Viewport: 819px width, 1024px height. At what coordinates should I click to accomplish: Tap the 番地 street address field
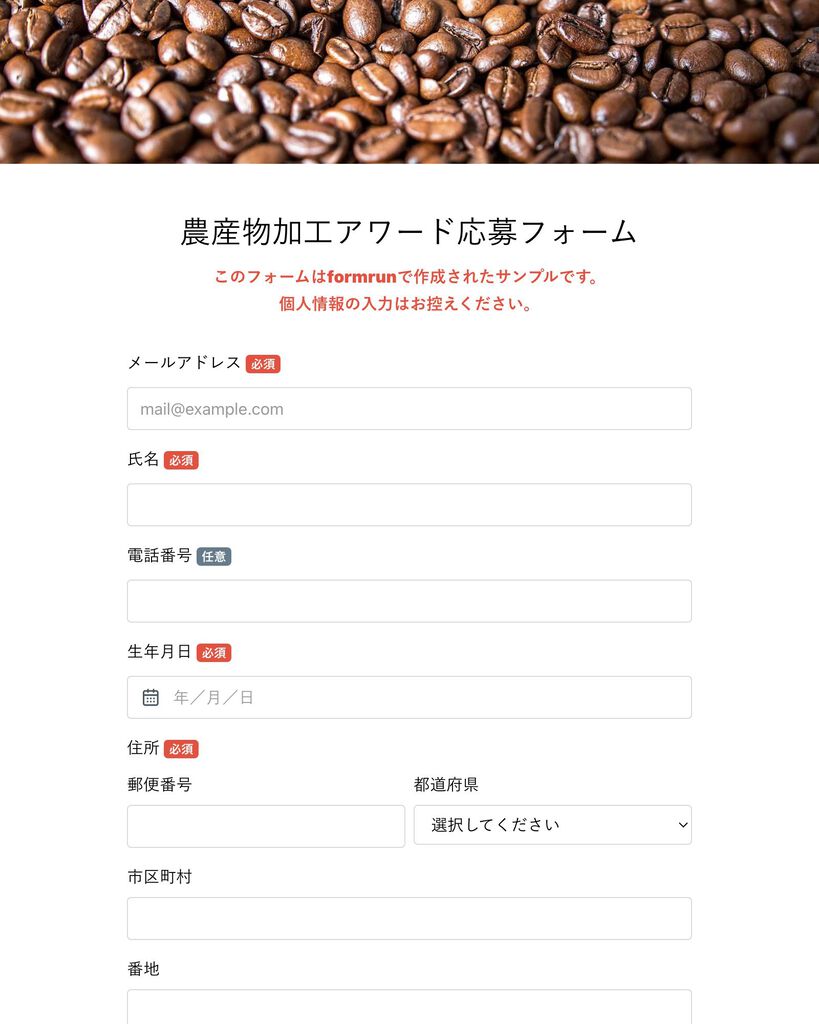point(409,1006)
